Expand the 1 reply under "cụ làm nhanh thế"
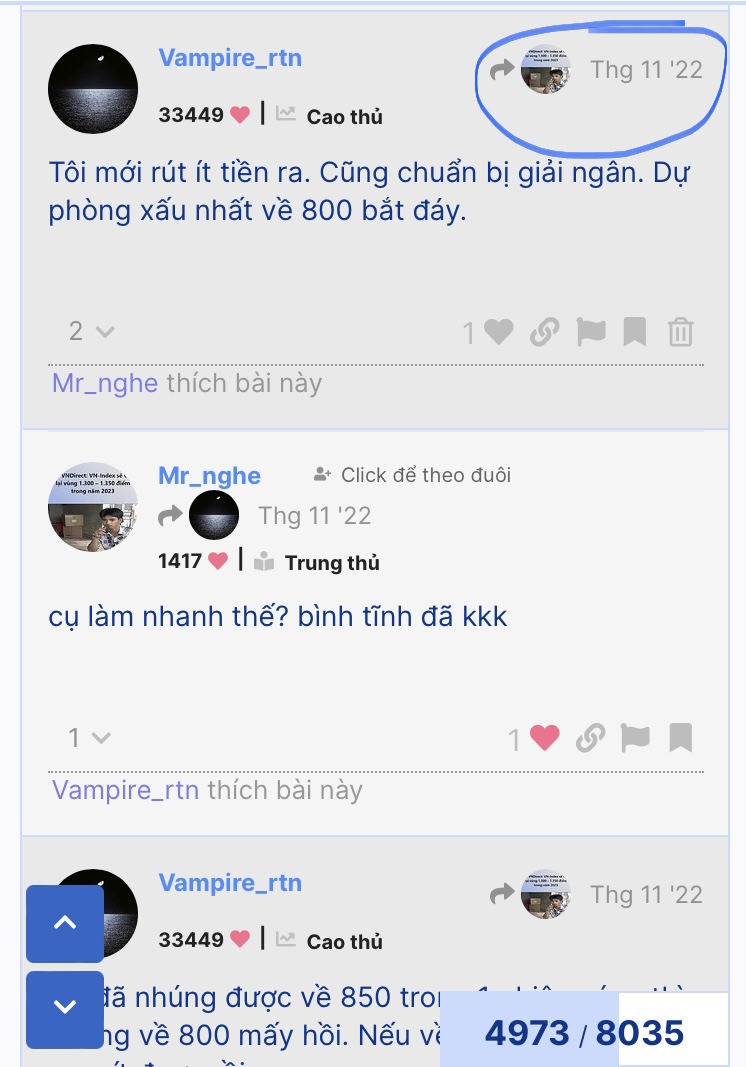 89,738
